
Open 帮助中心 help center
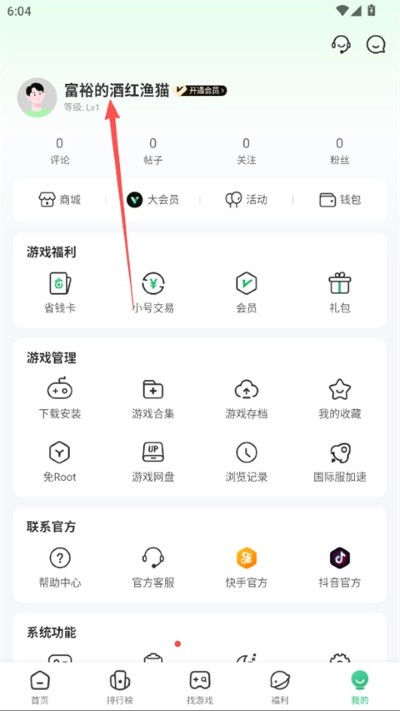60,567
